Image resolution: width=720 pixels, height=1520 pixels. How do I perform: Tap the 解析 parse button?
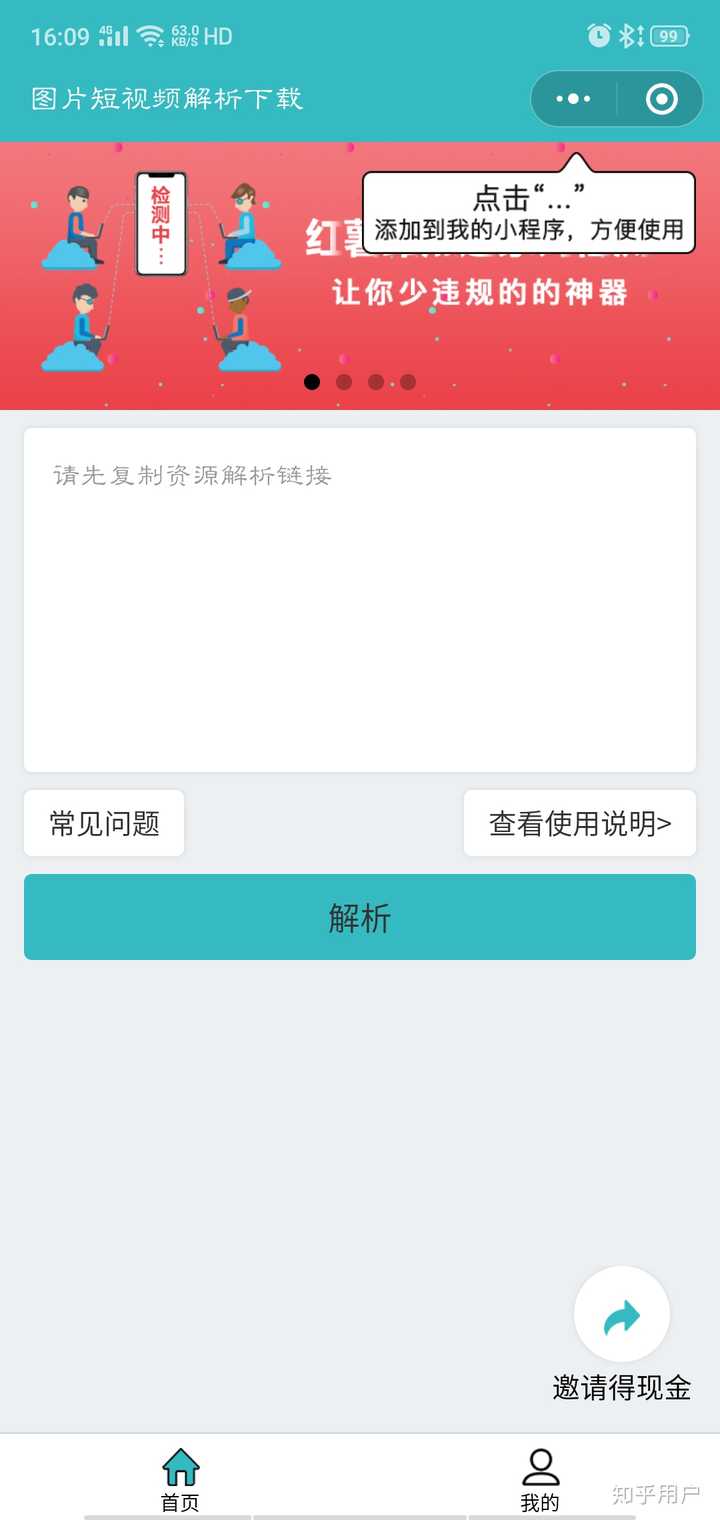[360, 917]
